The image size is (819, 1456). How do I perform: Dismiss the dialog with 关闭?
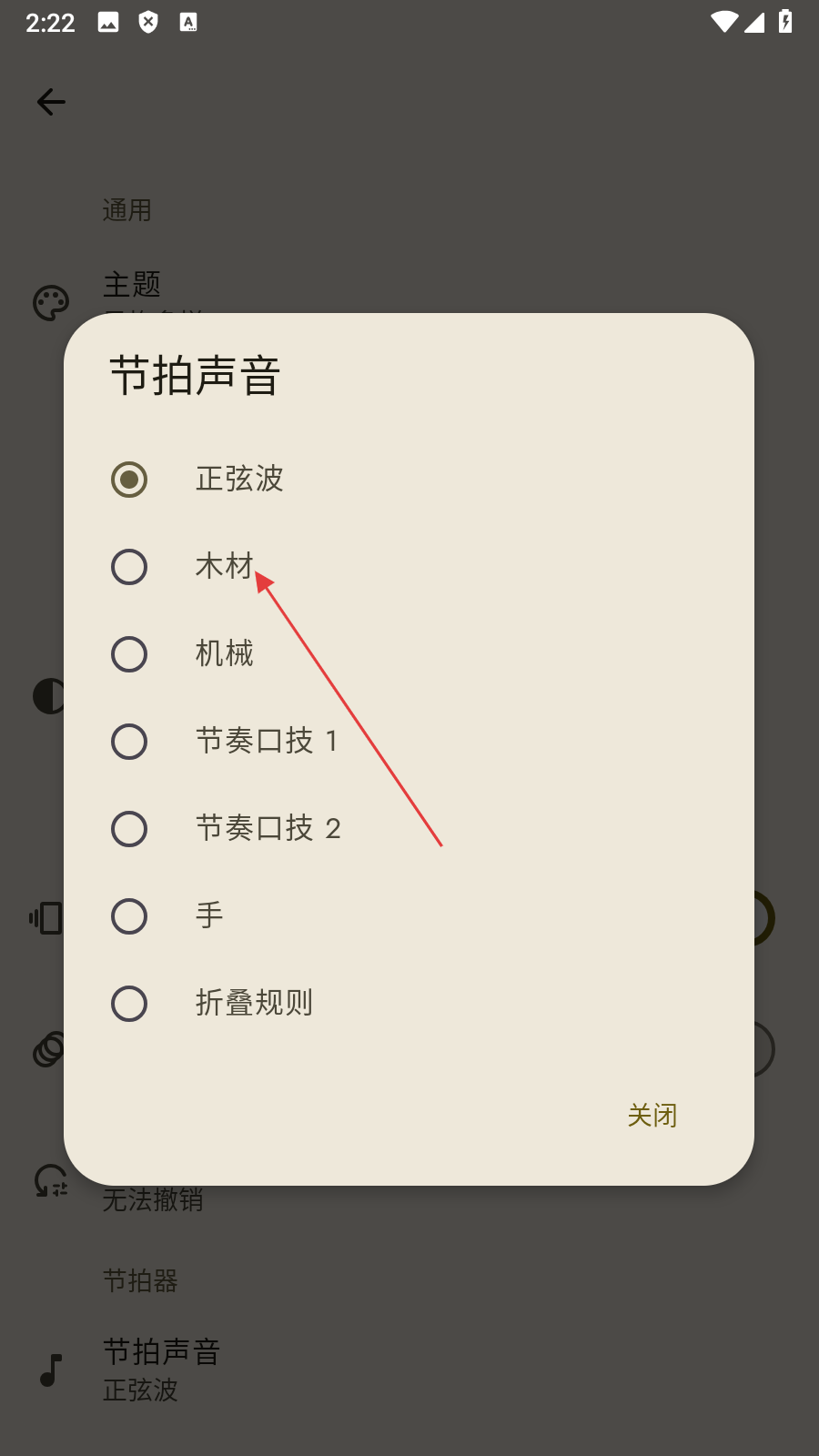click(652, 1116)
